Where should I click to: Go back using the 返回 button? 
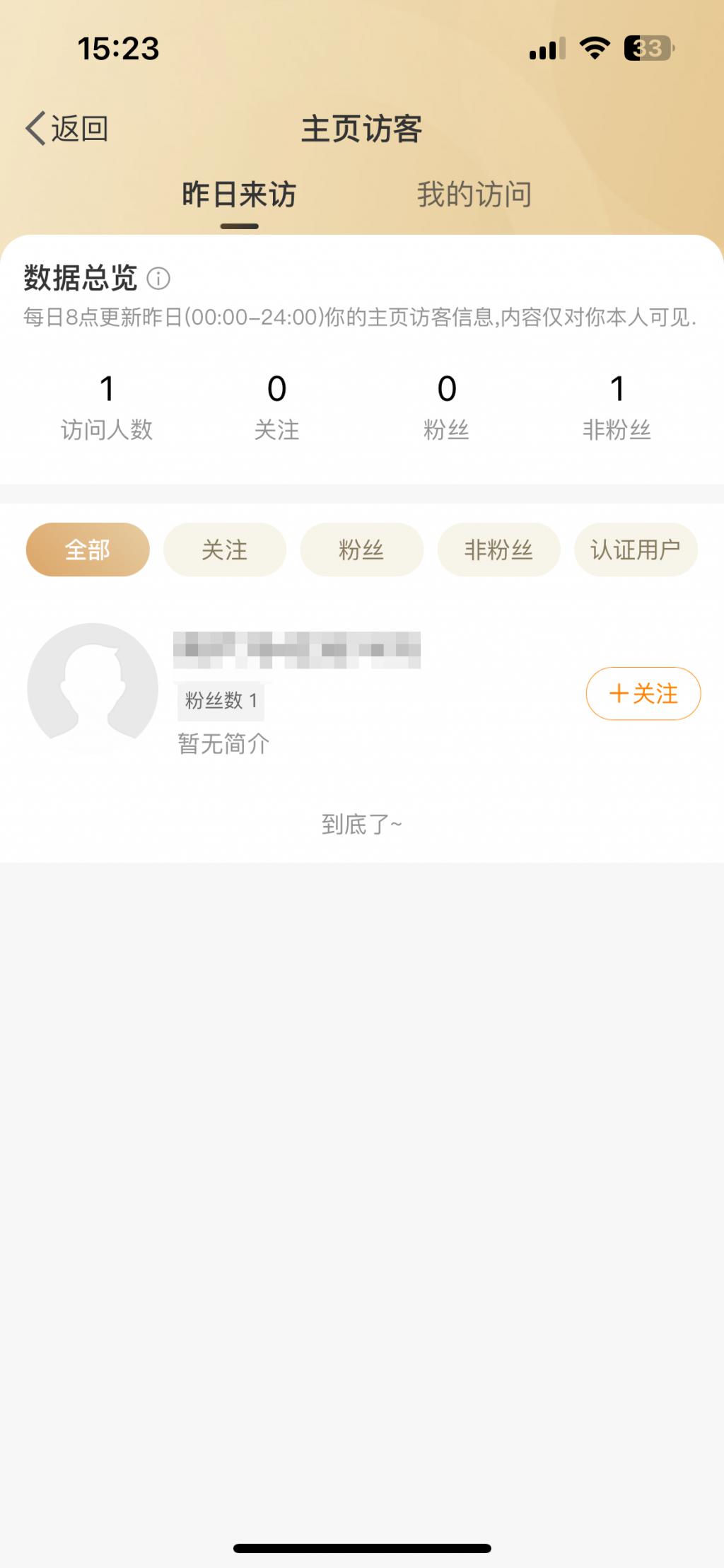pos(67,129)
